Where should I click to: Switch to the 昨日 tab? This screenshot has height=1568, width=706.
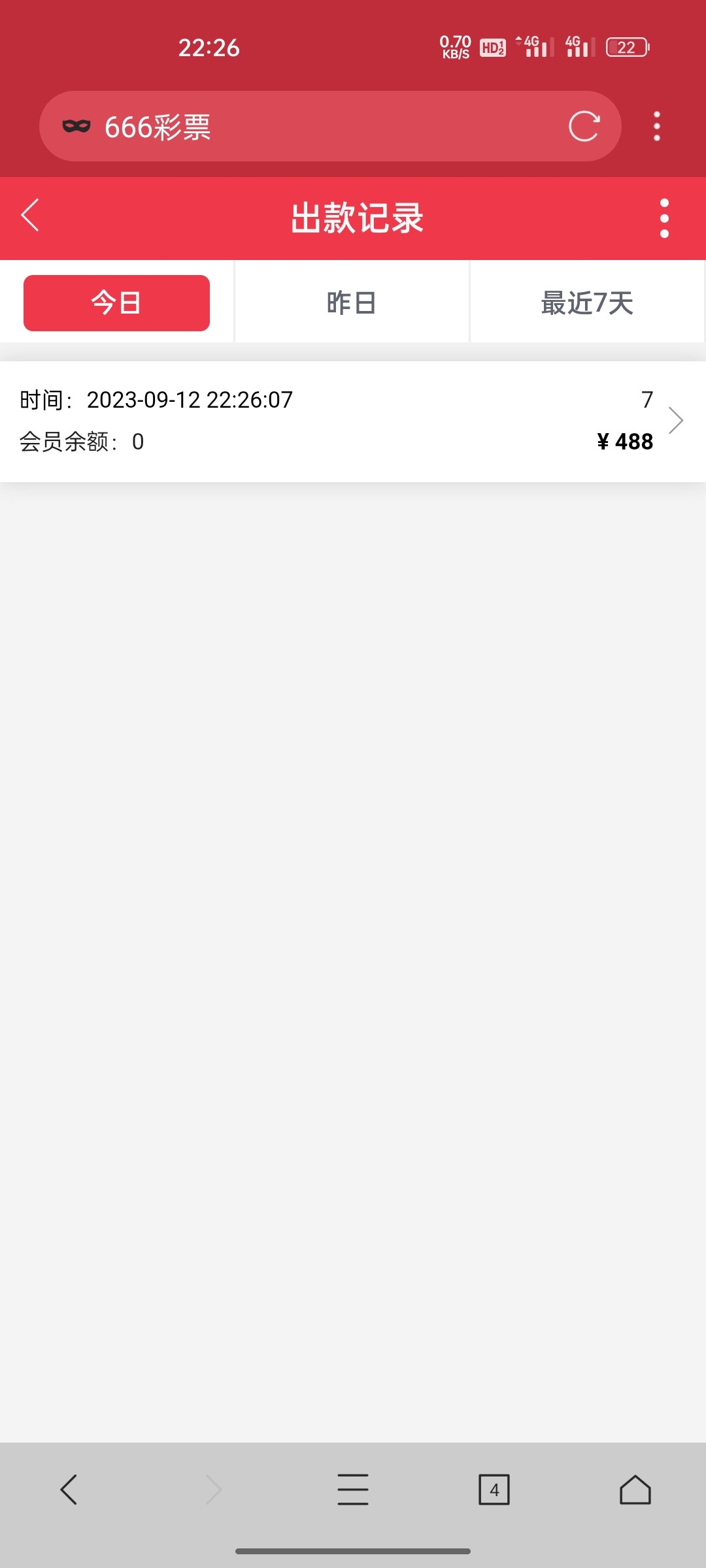coord(352,303)
